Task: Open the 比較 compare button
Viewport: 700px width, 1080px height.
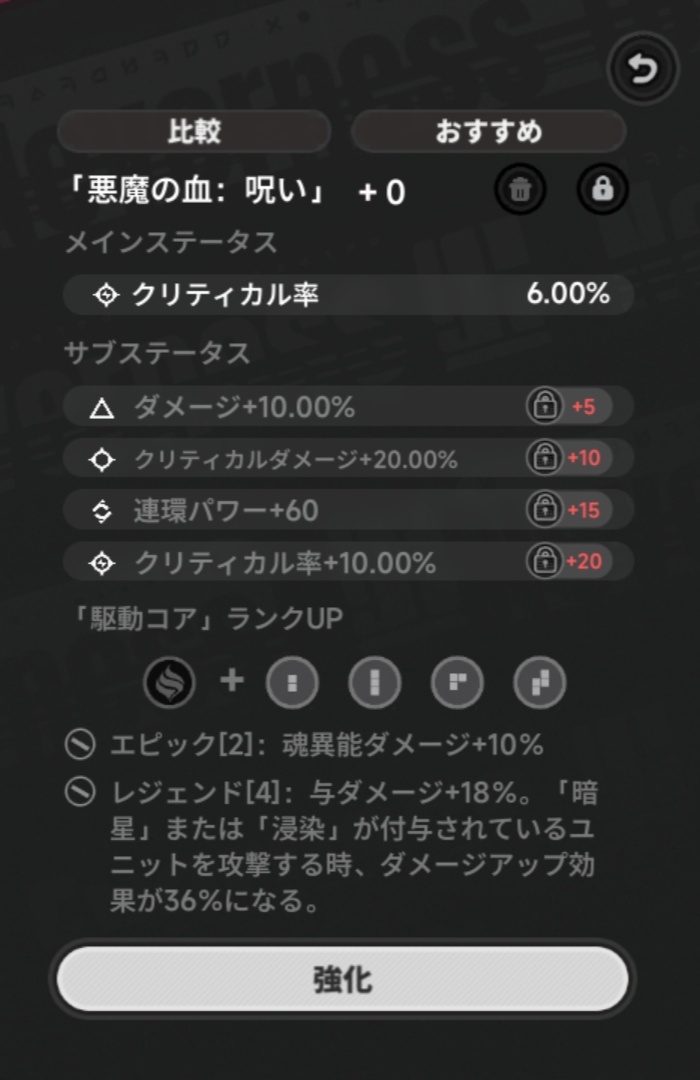Action: (194, 131)
